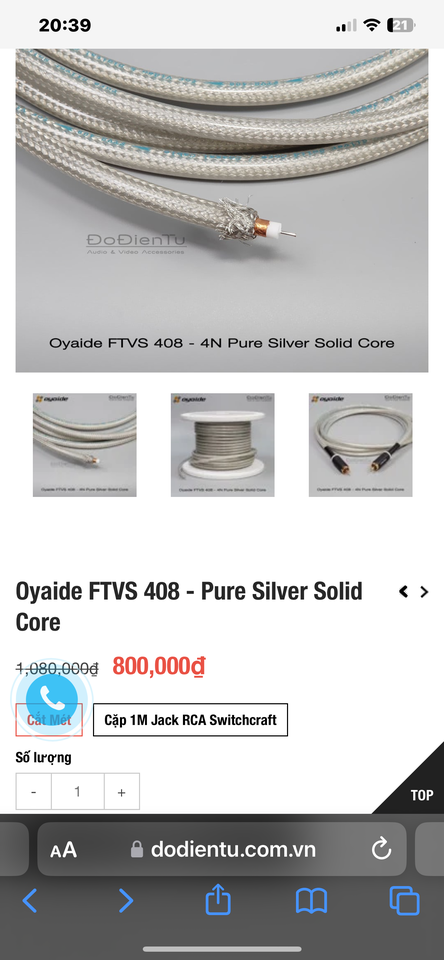Show all open Safari tabs
The height and width of the screenshot is (960, 444).
(x=404, y=901)
